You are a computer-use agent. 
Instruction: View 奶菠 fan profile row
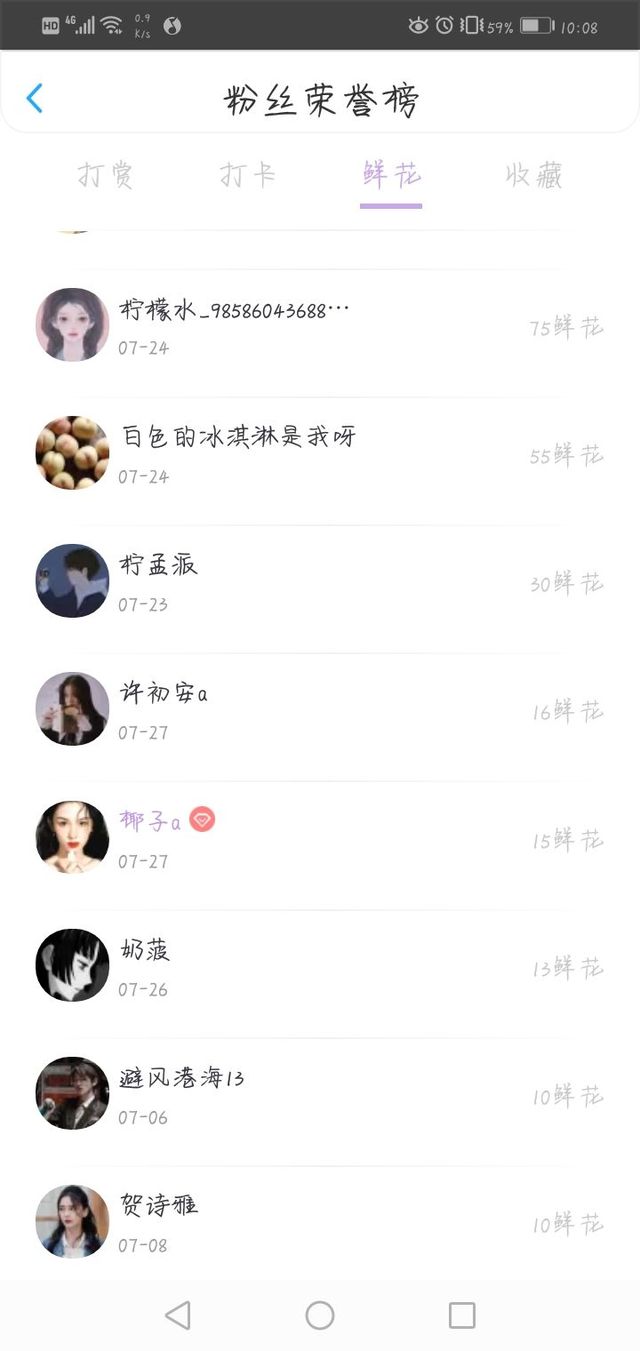(x=320, y=966)
